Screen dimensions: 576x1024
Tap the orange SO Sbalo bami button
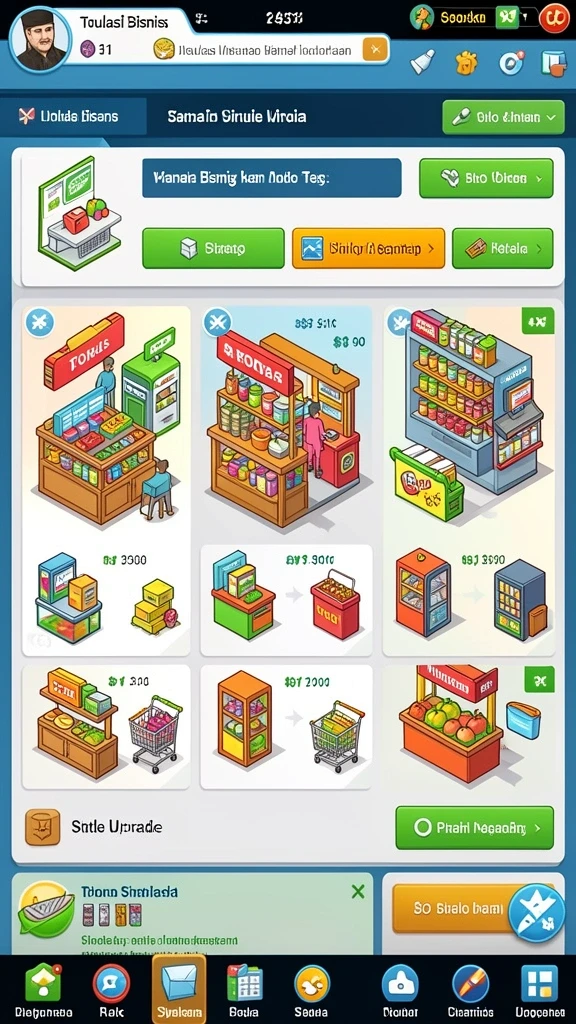point(451,908)
